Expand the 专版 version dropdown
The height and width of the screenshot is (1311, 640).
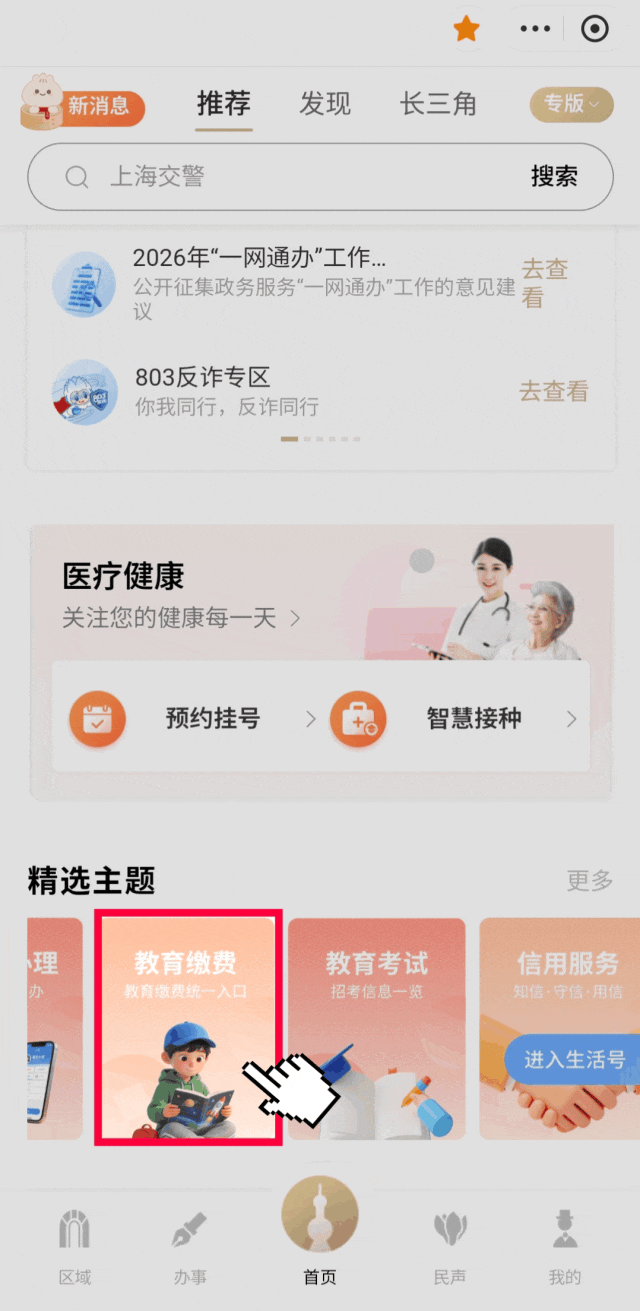571,104
